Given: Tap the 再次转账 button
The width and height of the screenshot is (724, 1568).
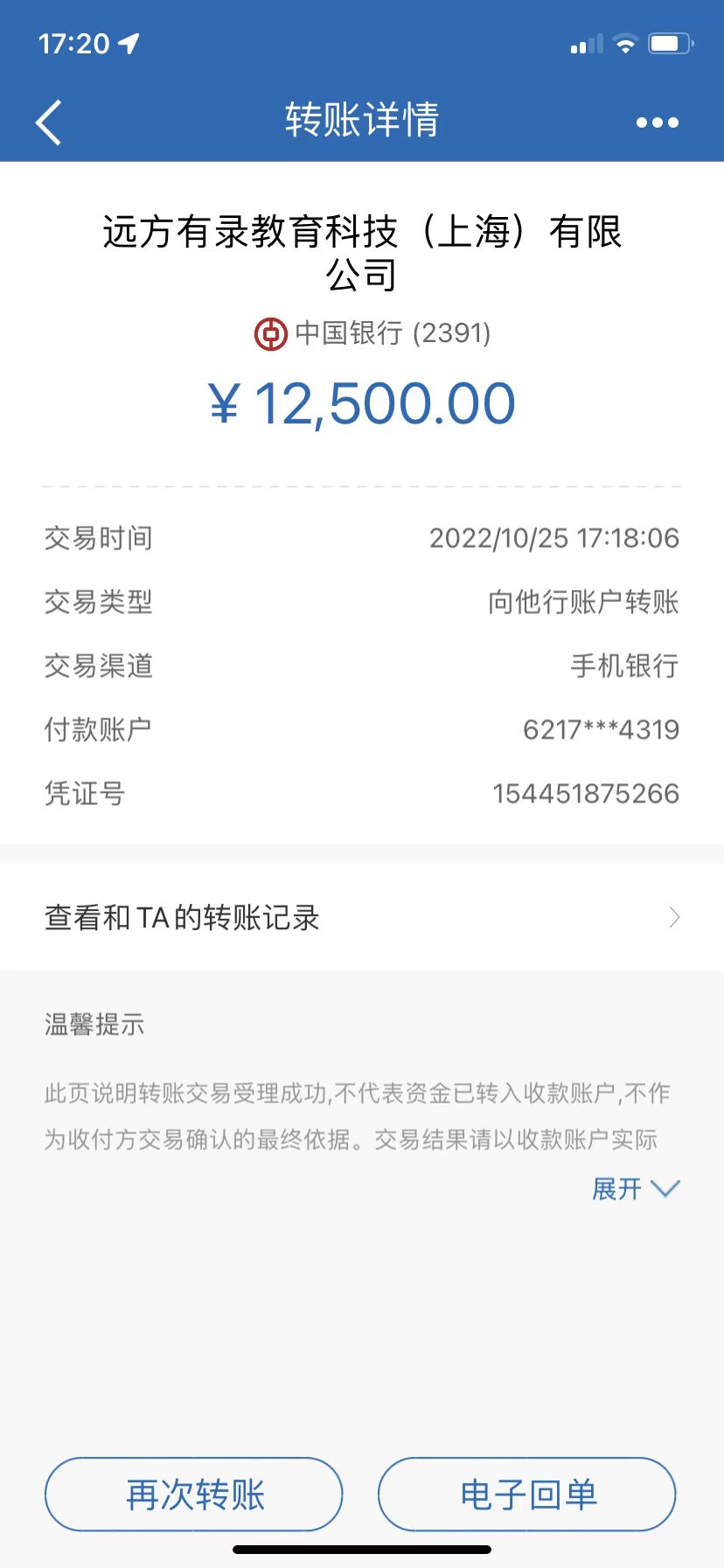Looking at the screenshot, I should (x=194, y=1494).
